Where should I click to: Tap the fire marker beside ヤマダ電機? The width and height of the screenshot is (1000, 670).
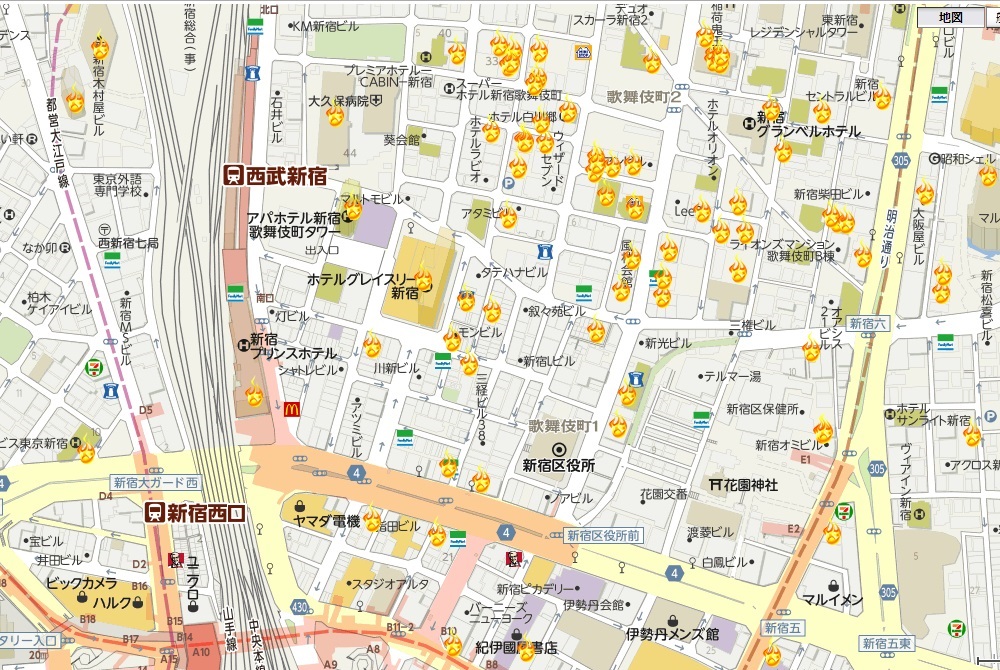[372, 520]
